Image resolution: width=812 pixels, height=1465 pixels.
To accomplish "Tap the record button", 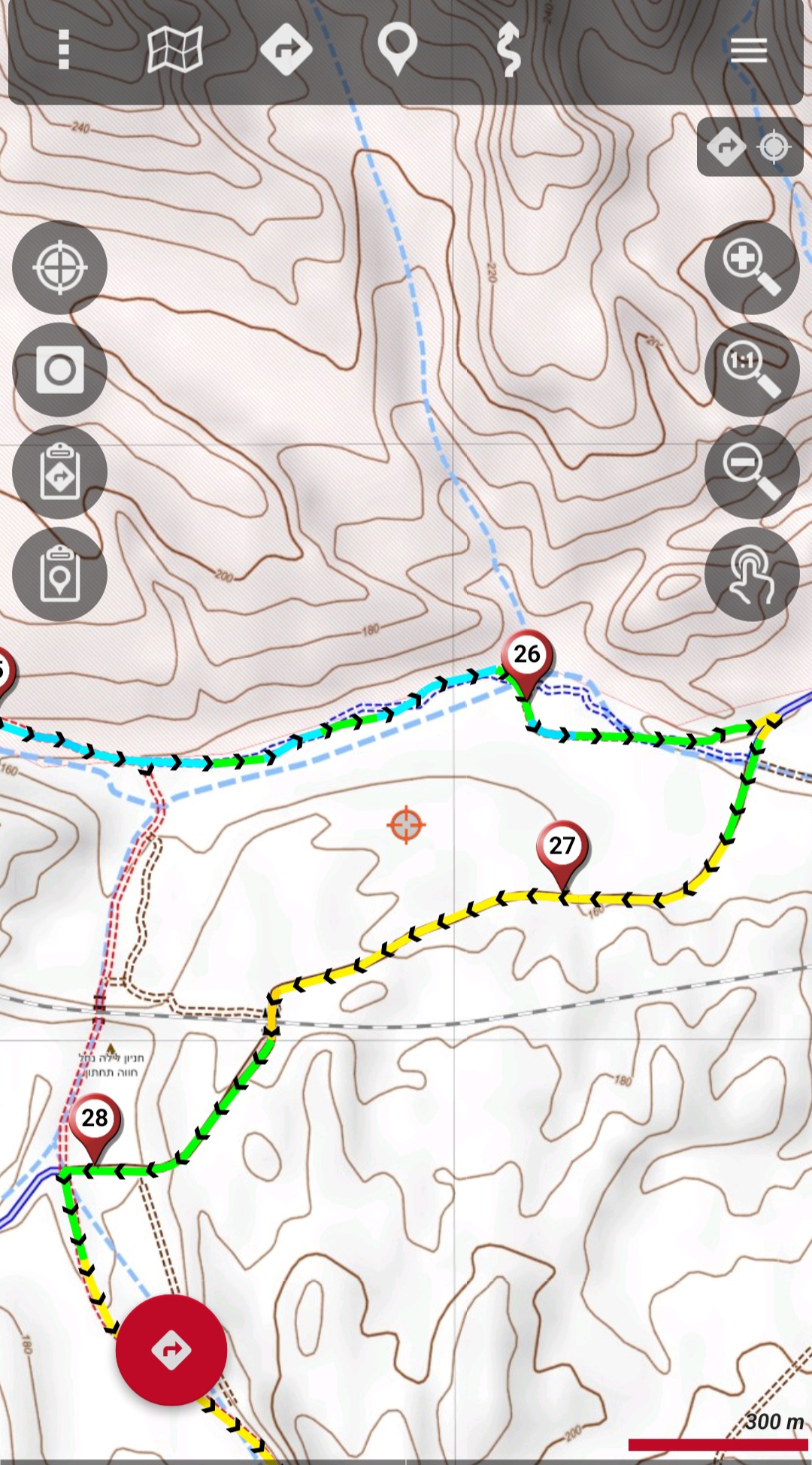I will click(x=59, y=370).
